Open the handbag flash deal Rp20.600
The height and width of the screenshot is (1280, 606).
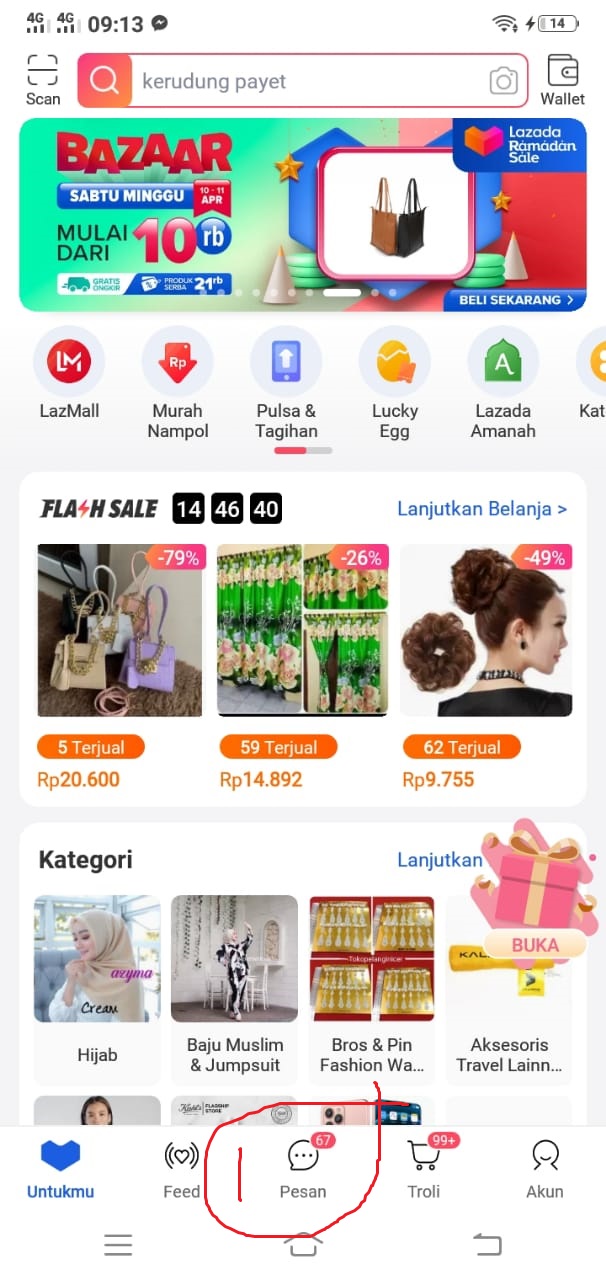120,667
